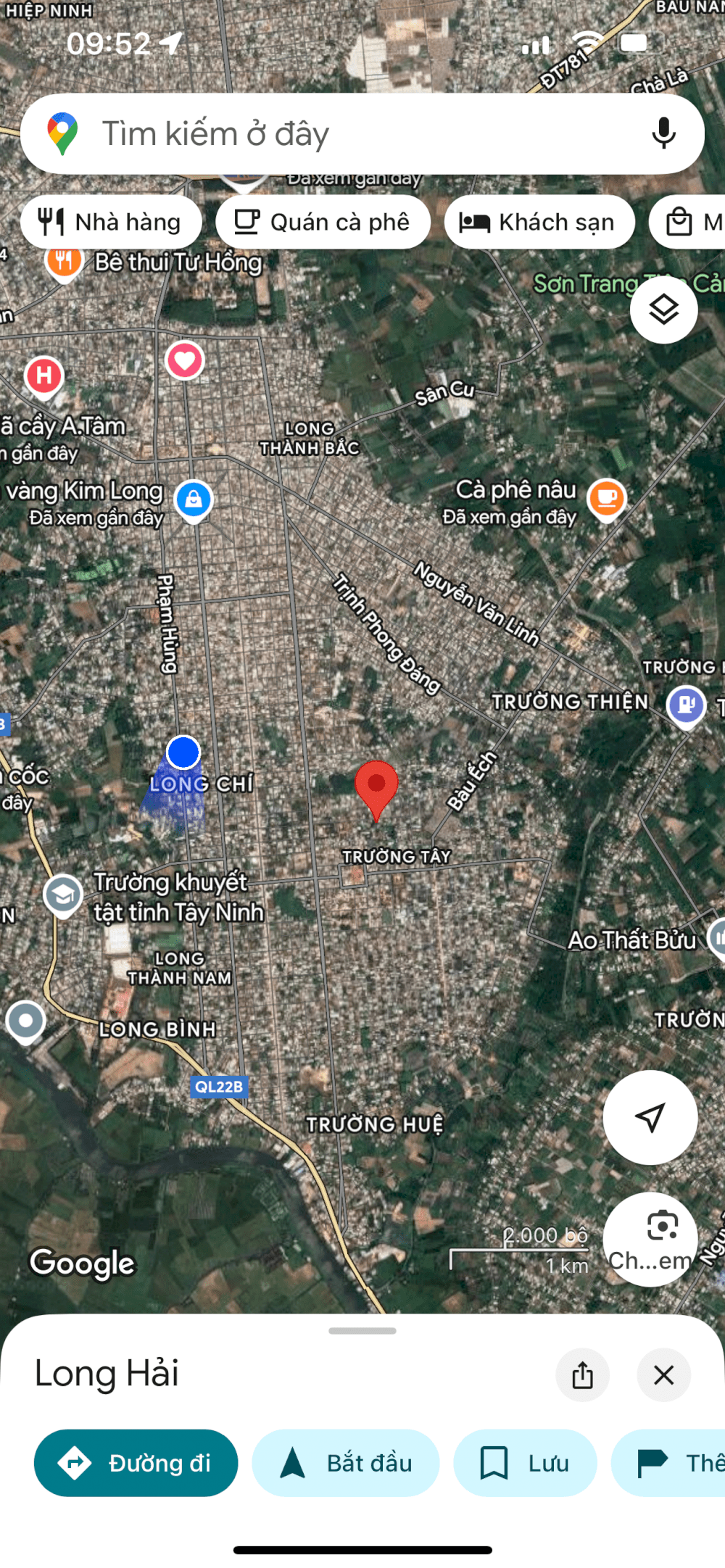Open the "vàng Kim Long" shop pin

click(194, 500)
